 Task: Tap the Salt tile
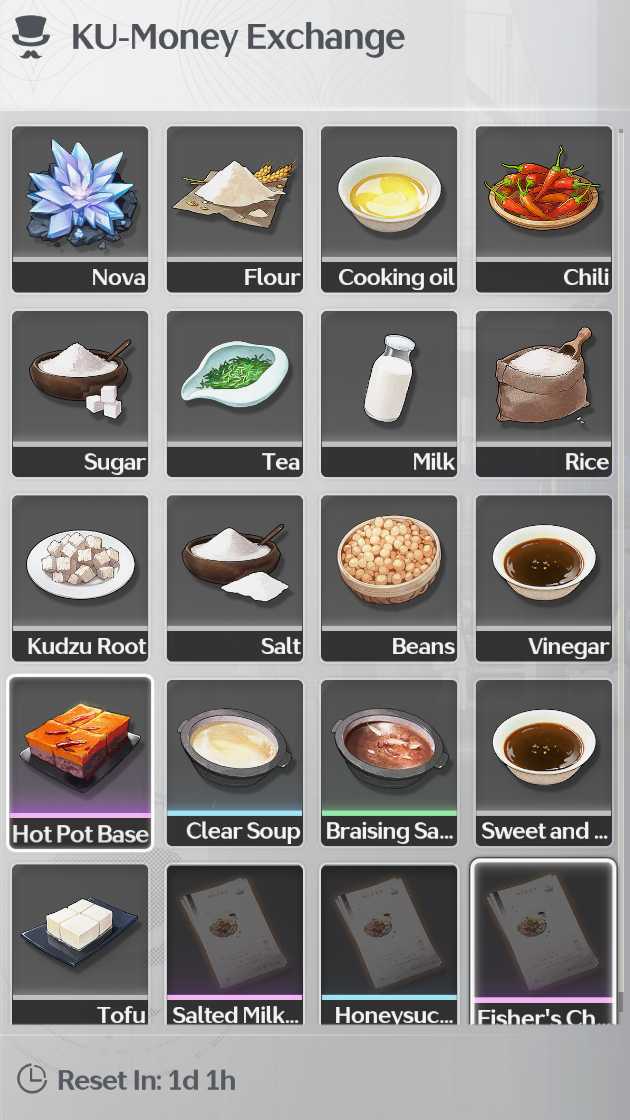point(235,578)
